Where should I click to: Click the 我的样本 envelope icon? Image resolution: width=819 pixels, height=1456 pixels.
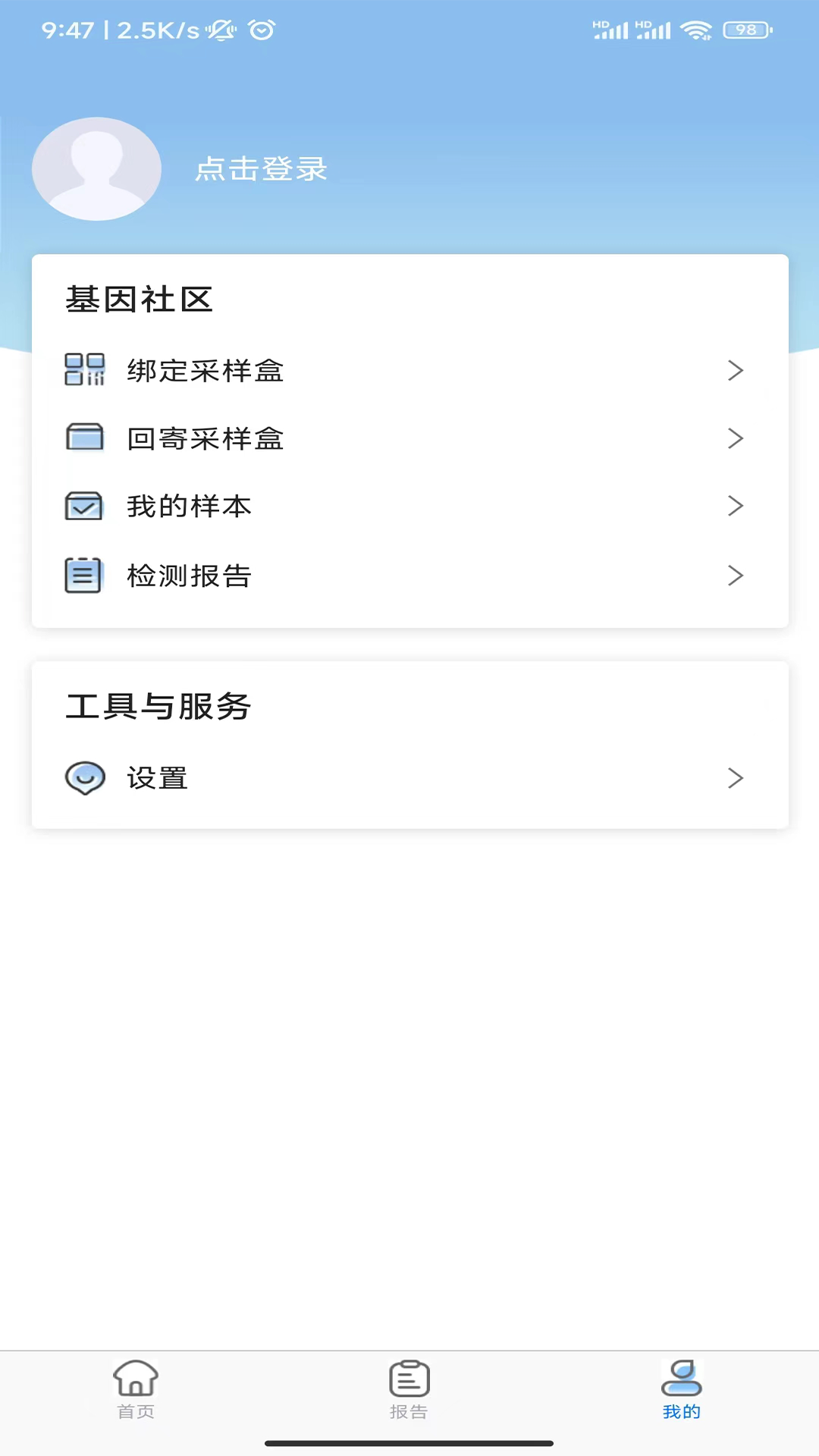click(x=83, y=506)
